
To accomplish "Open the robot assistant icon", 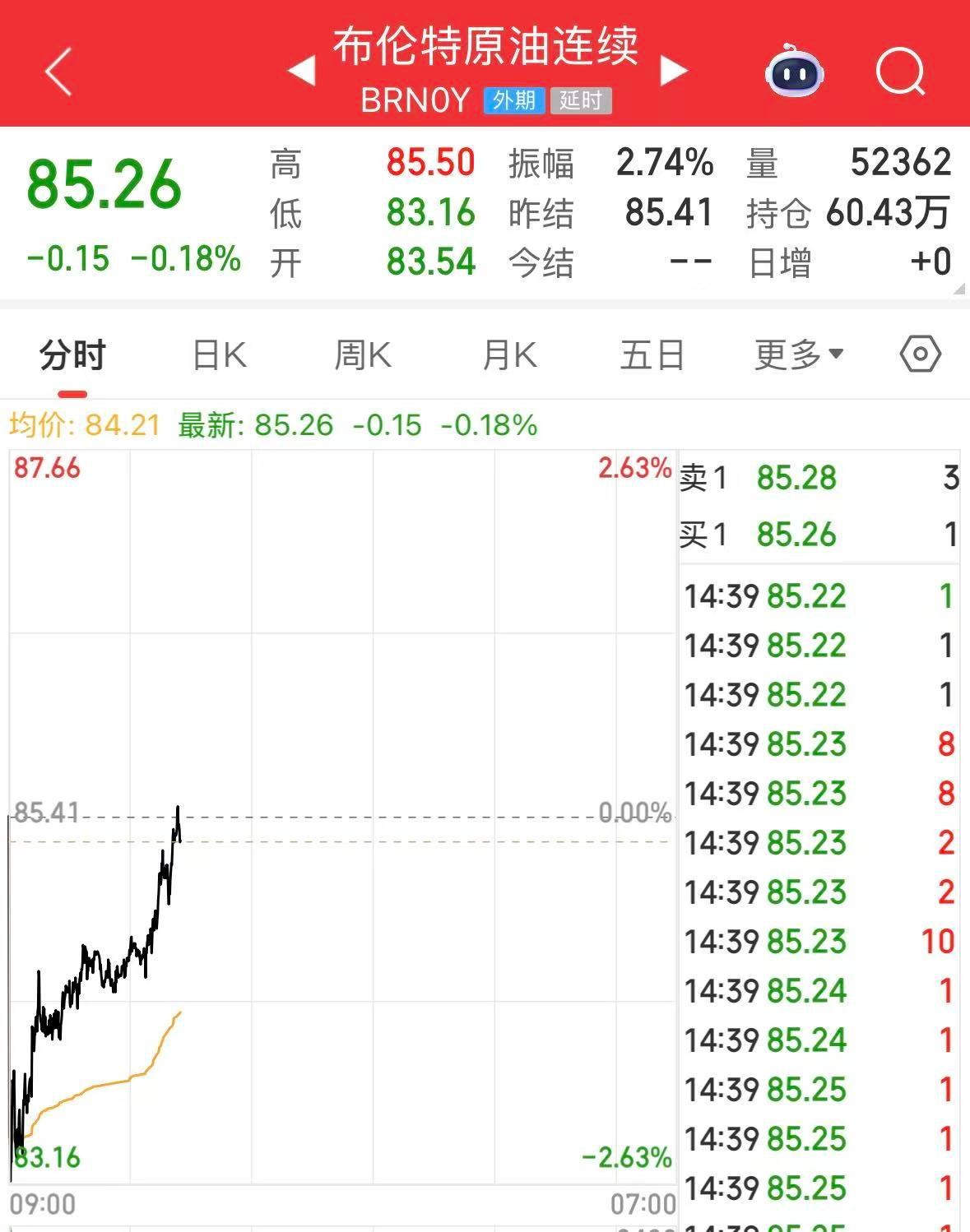I will [794, 72].
